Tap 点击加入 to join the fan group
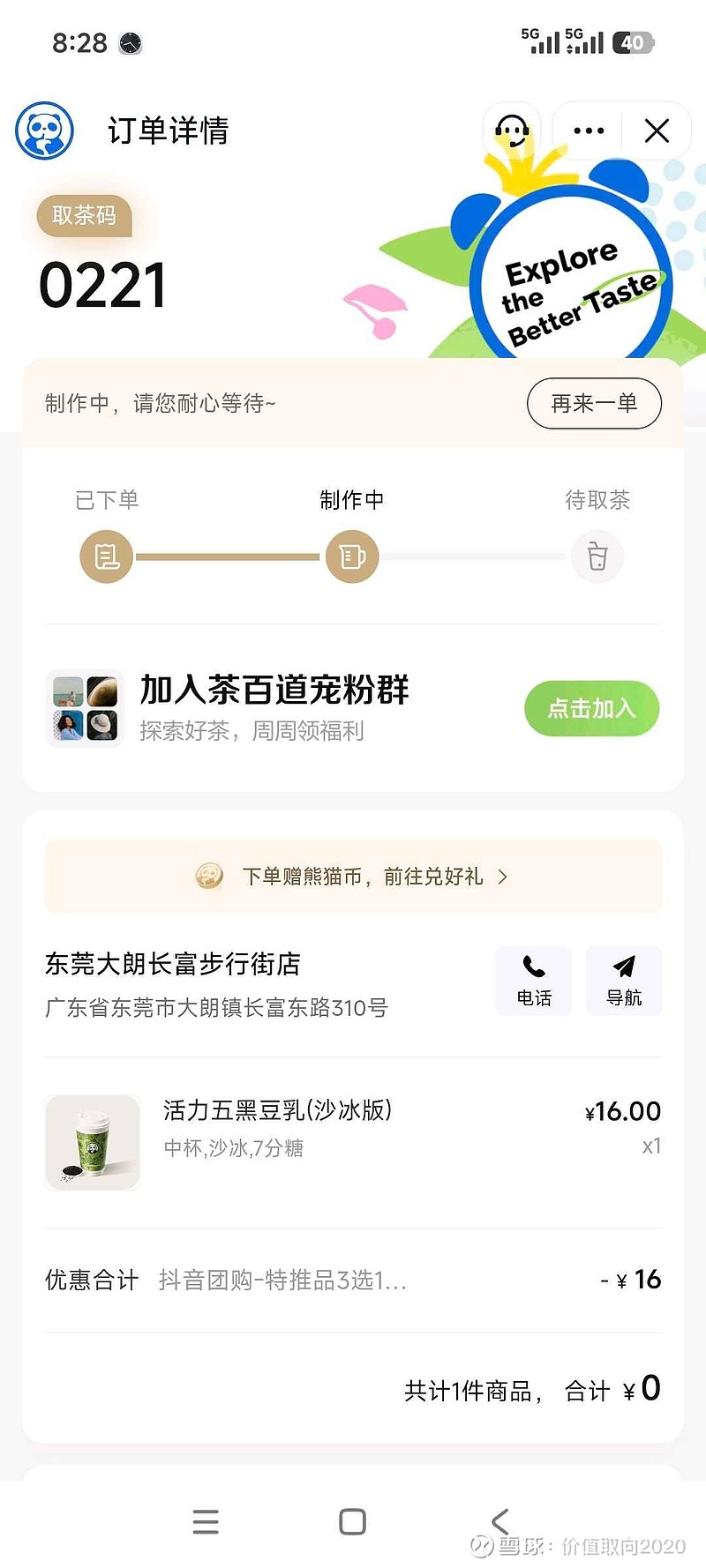Image resolution: width=706 pixels, height=1568 pixels. [x=591, y=708]
